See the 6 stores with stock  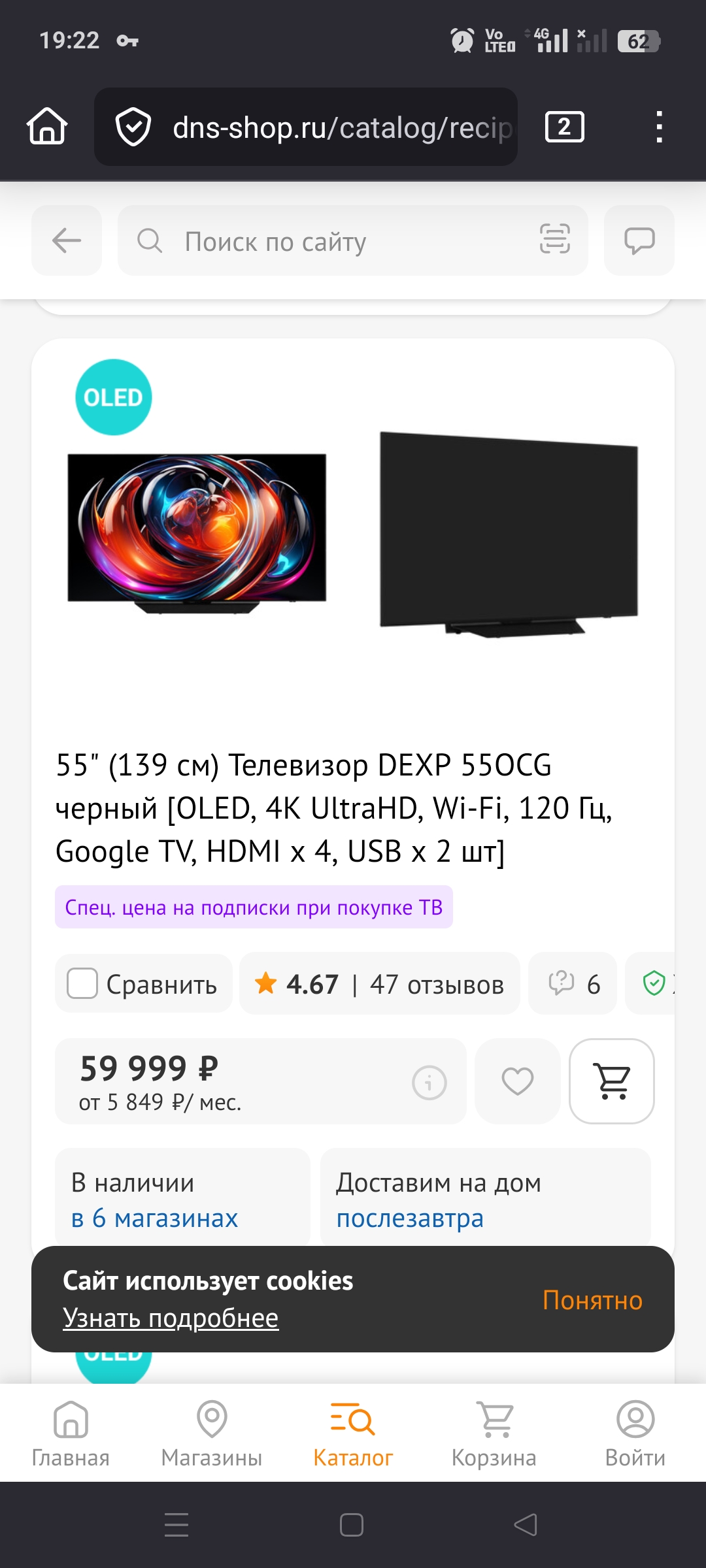point(154,1218)
